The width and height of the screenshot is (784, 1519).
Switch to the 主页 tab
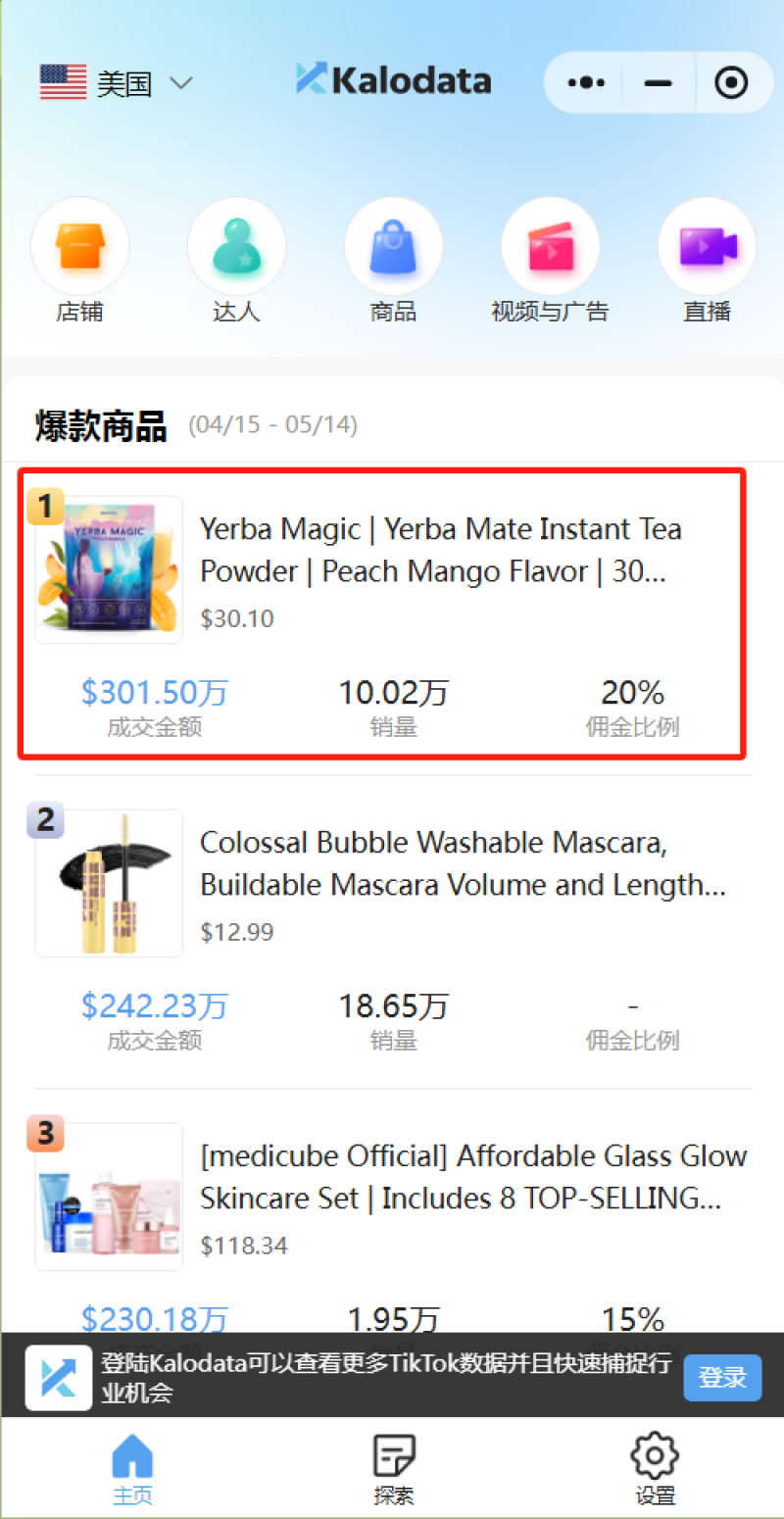(x=132, y=1468)
